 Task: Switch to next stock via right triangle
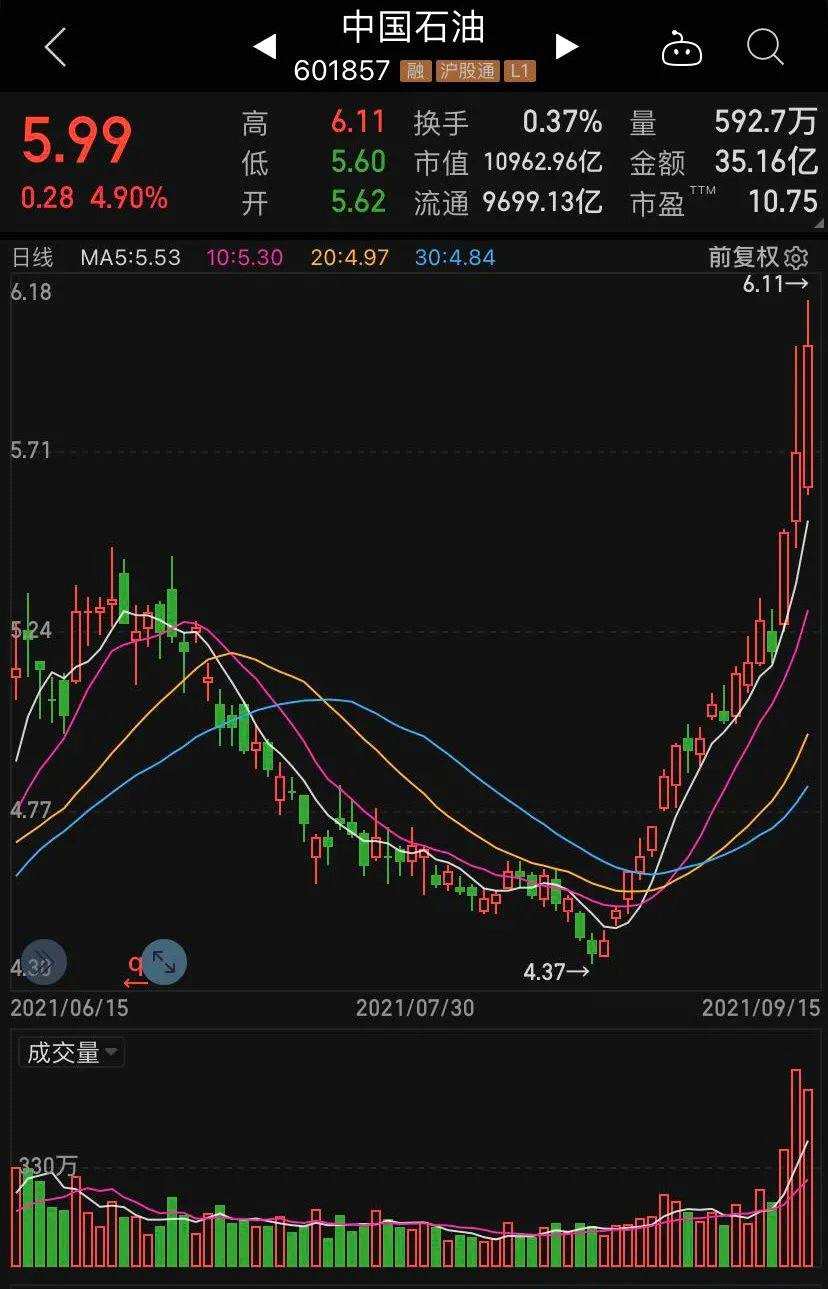tap(567, 47)
